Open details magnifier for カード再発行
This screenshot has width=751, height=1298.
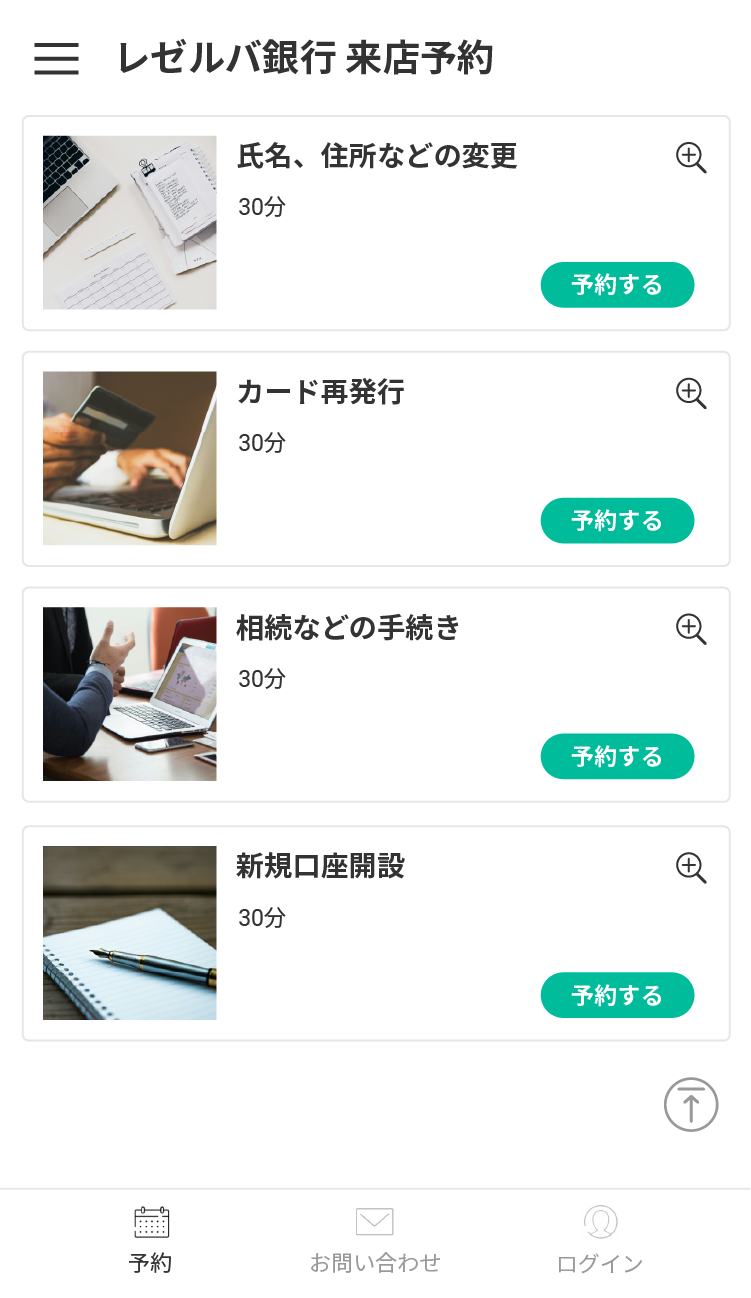tap(691, 393)
